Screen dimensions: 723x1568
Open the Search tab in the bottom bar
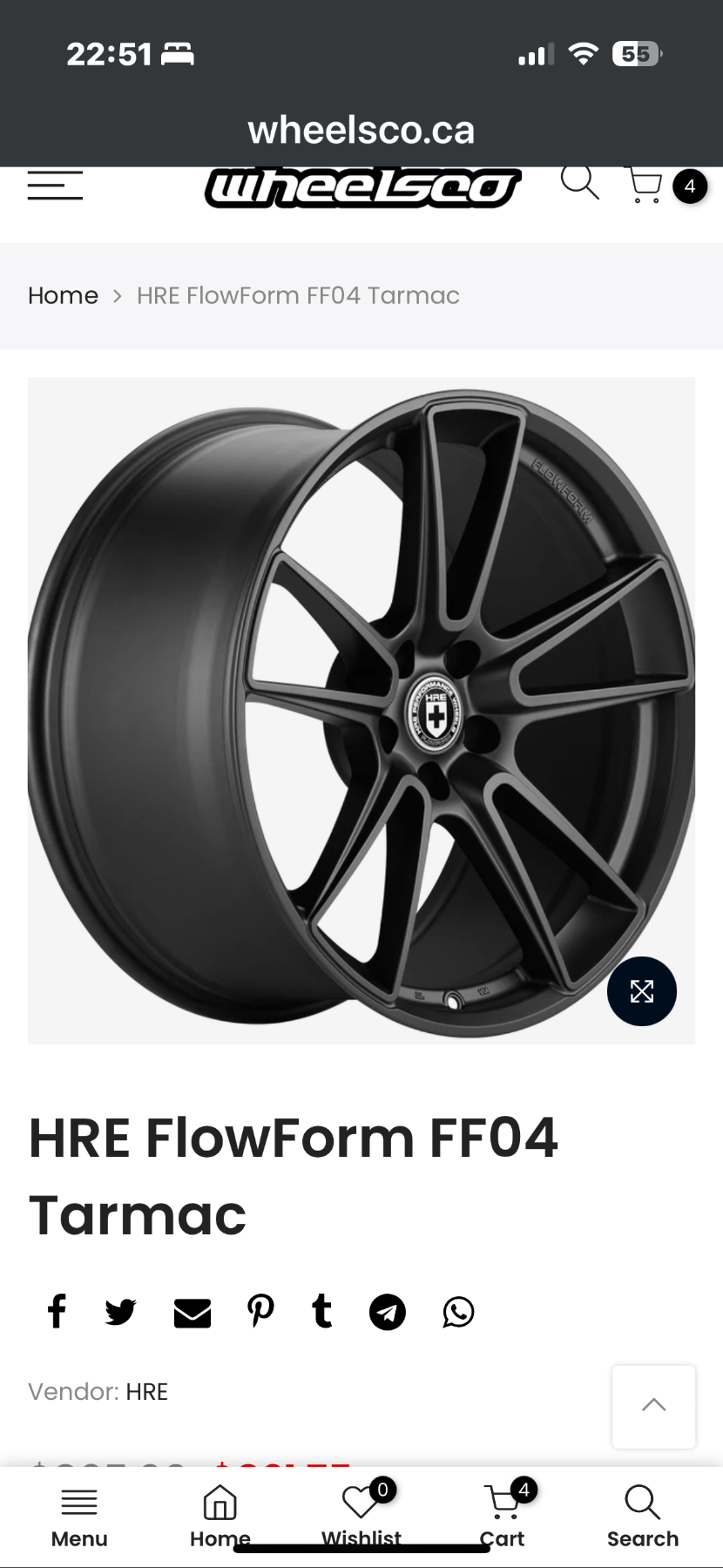643,1517
